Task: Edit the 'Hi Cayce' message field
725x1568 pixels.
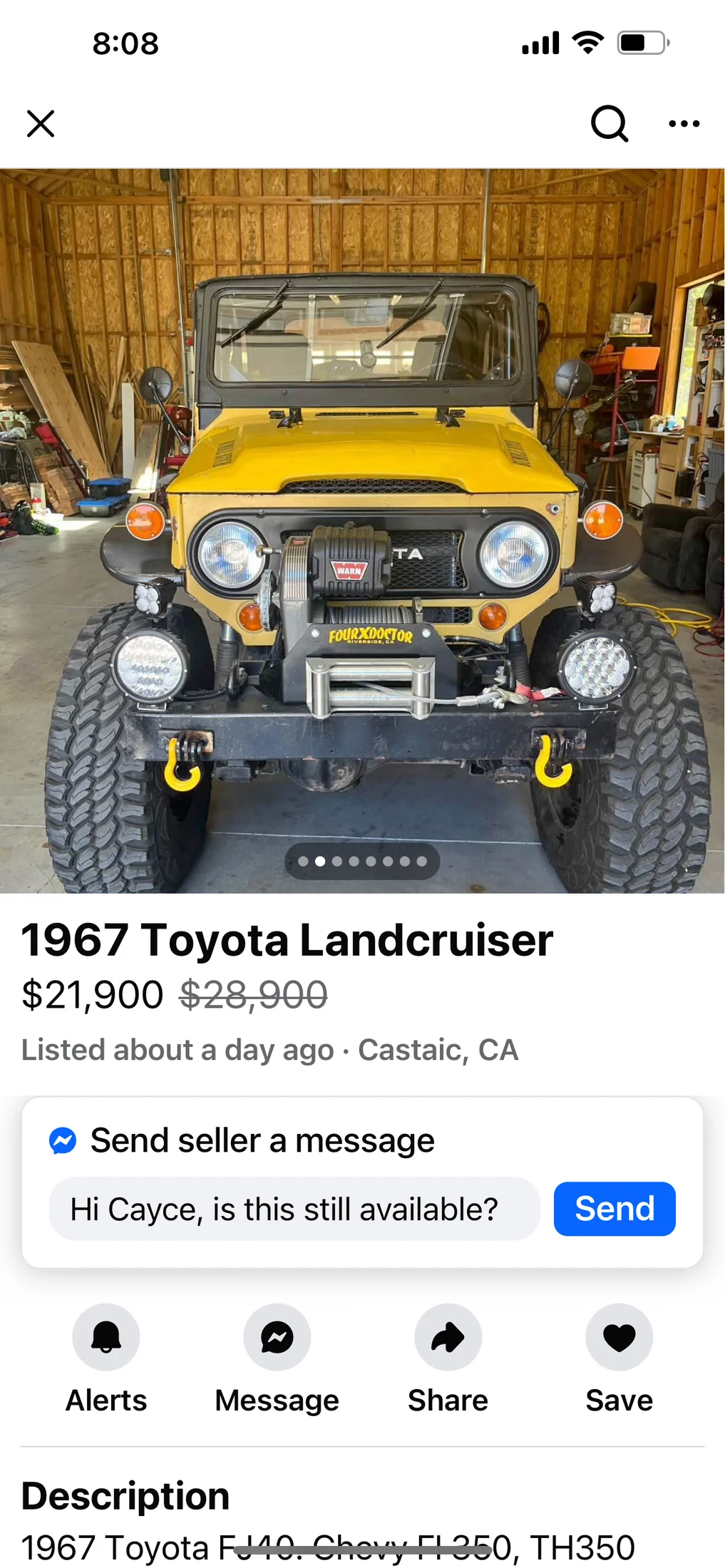Action: (x=294, y=1209)
